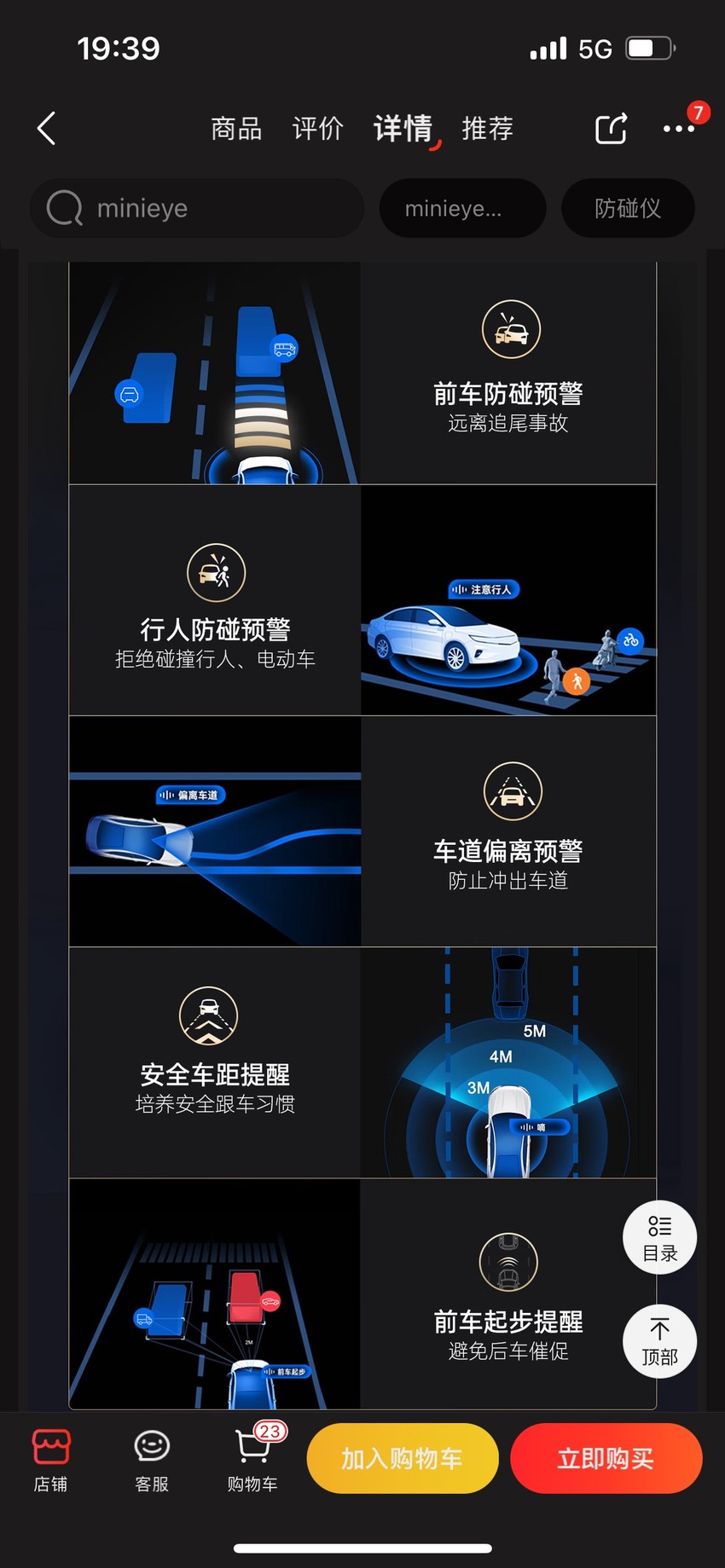Select the 防碰仪 suggestion chip
725x1568 pixels.
[628, 208]
